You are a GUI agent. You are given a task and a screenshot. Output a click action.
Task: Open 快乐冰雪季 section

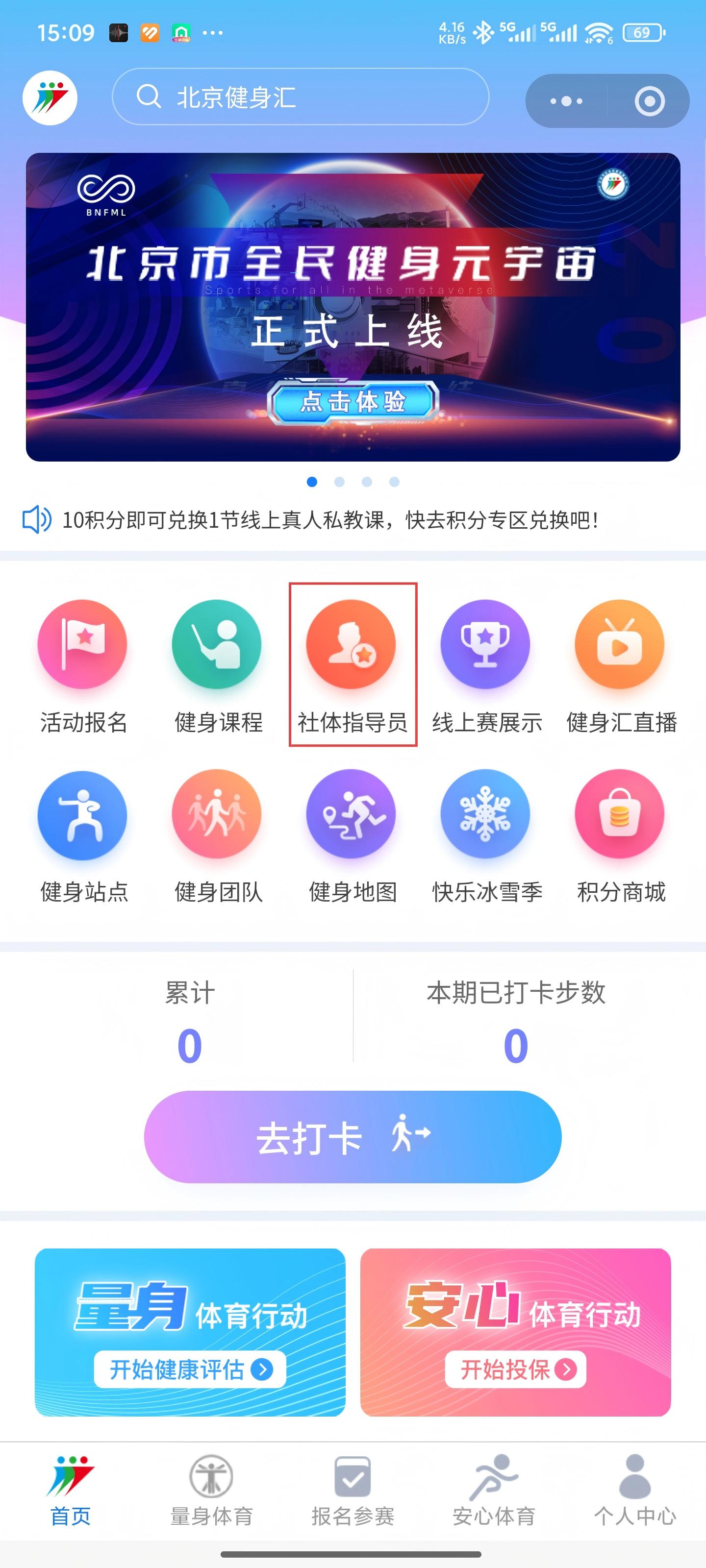click(486, 836)
